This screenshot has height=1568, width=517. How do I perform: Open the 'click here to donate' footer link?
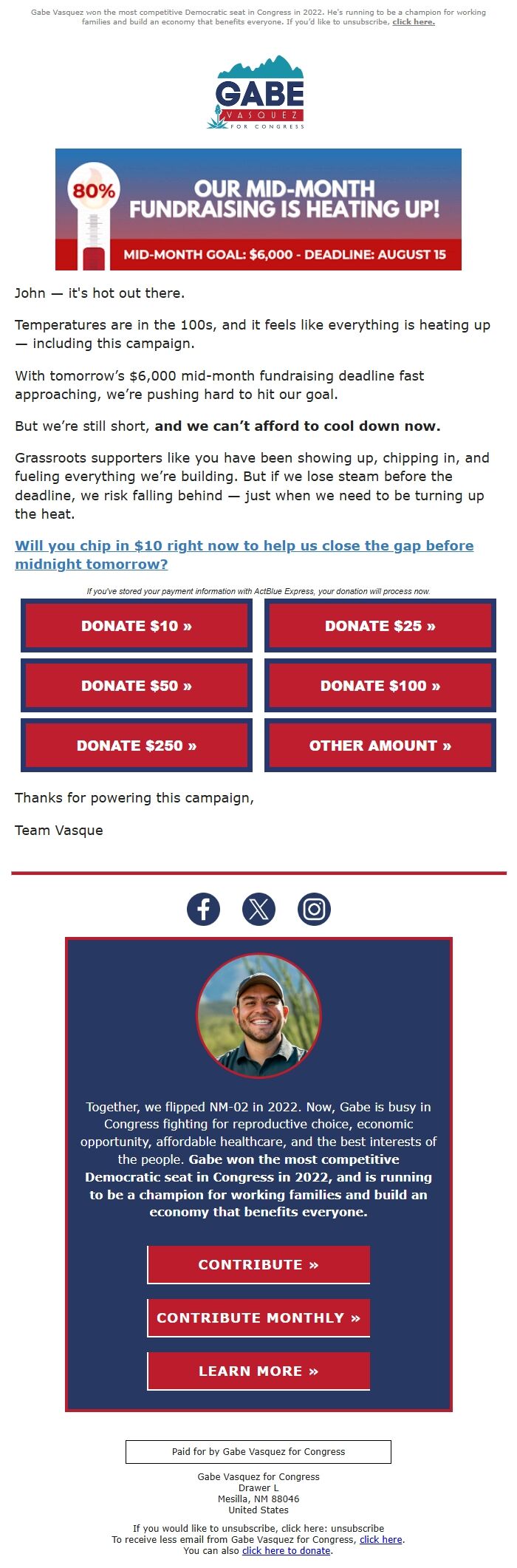click(287, 1550)
